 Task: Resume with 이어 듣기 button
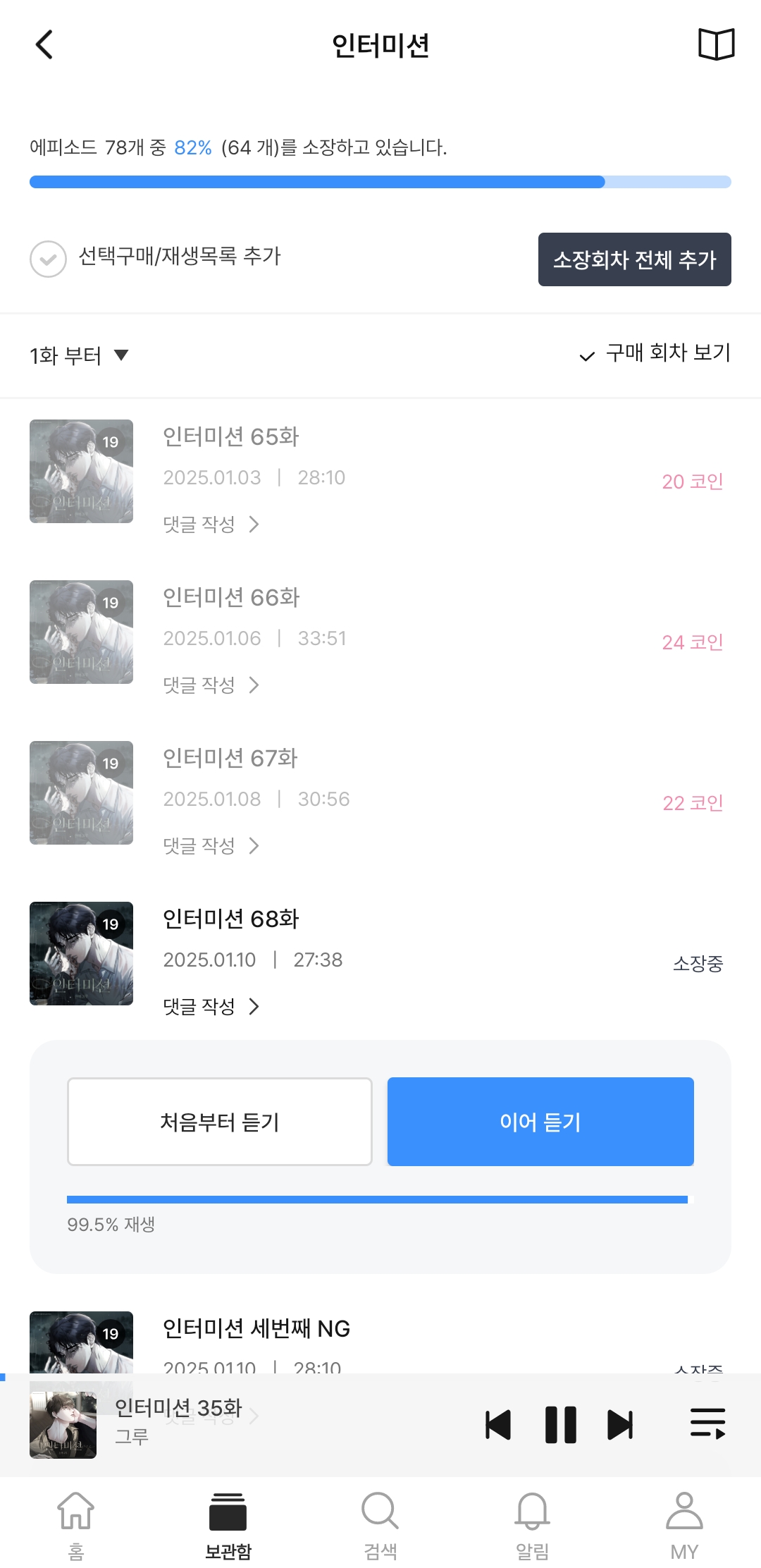pos(540,1122)
